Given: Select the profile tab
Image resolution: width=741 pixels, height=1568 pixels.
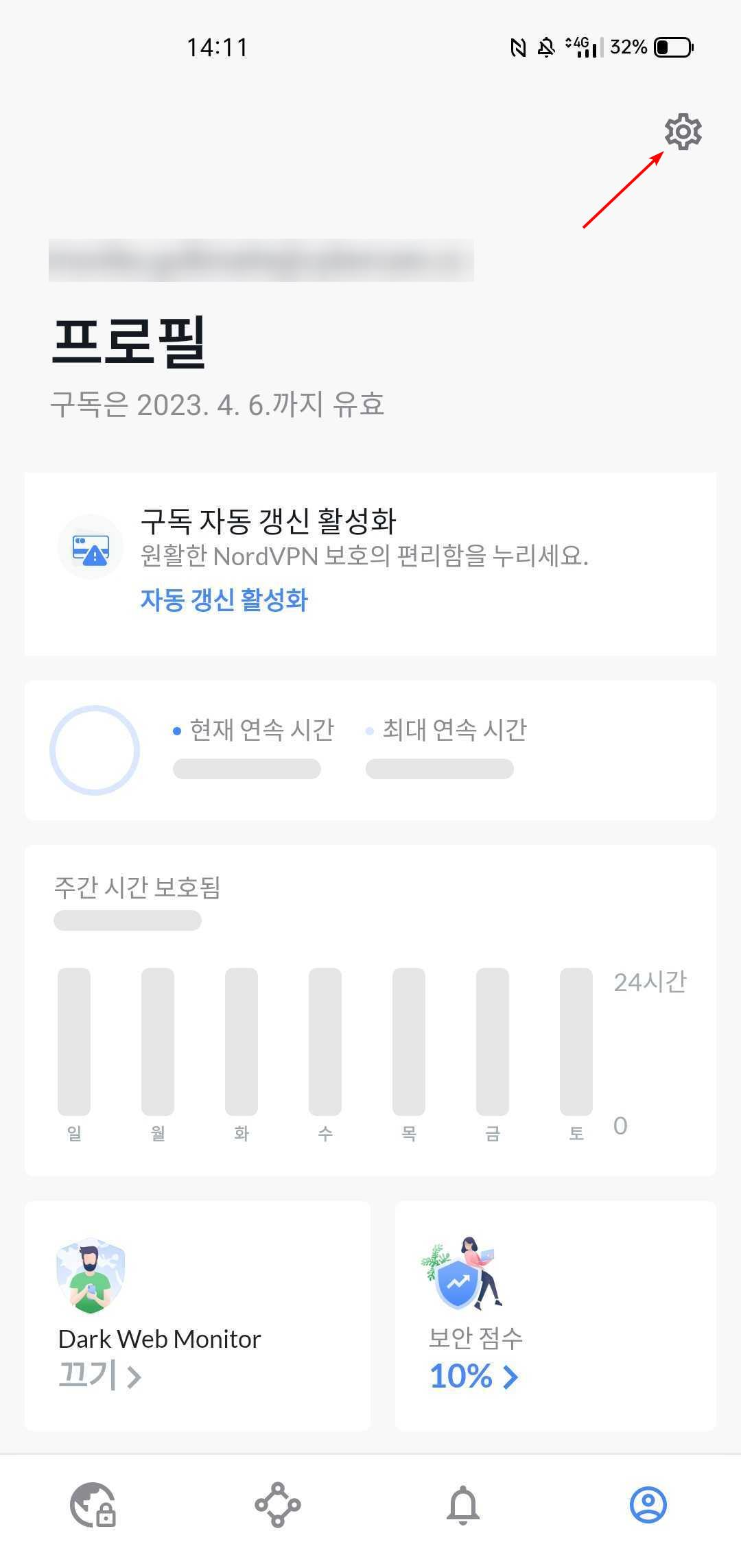Looking at the screenshot, I should pyautogui.click(x=648, y=1504).
